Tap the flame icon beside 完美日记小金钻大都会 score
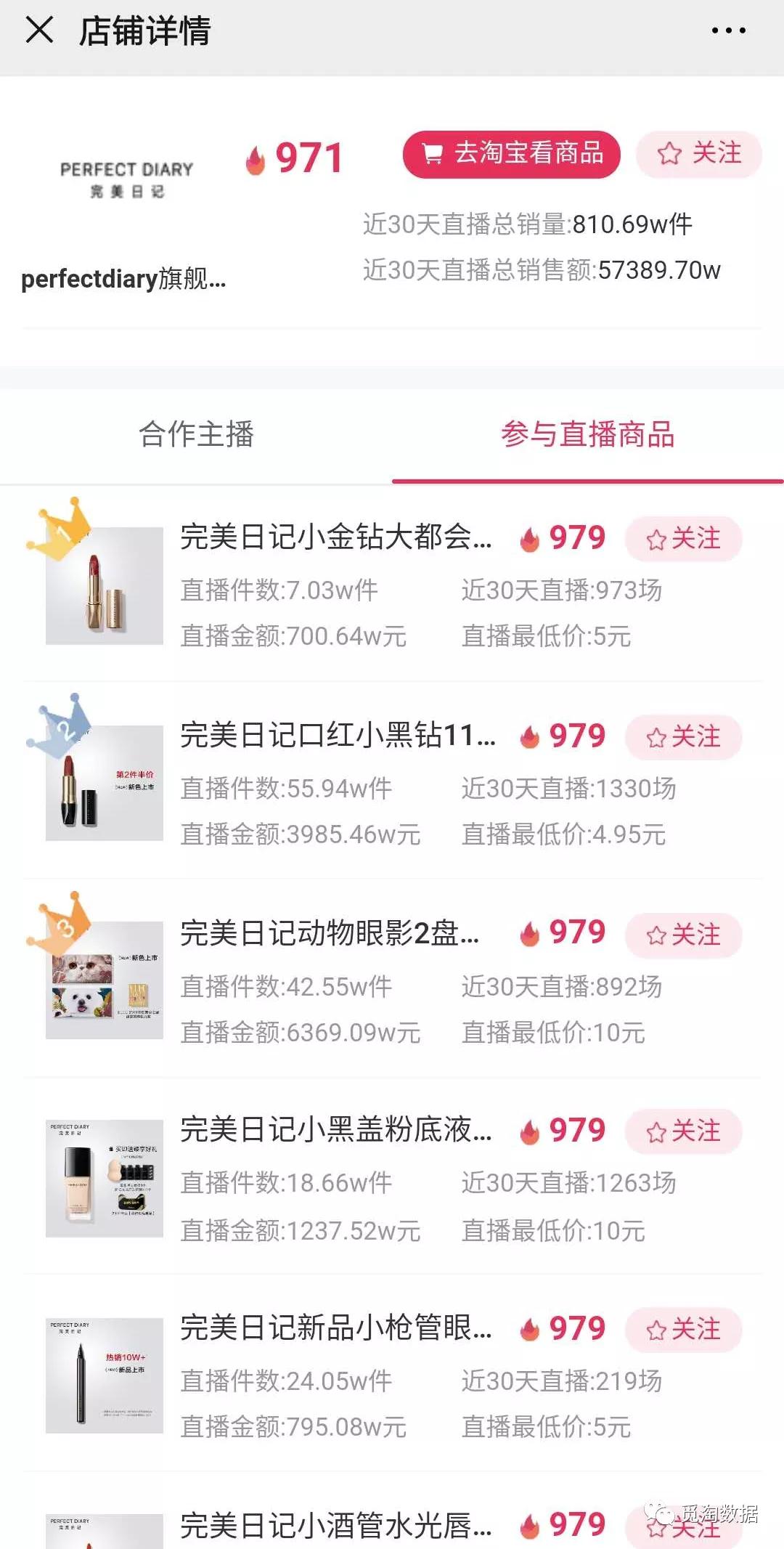The image size is (784, 1549). [x=530, y=538]
